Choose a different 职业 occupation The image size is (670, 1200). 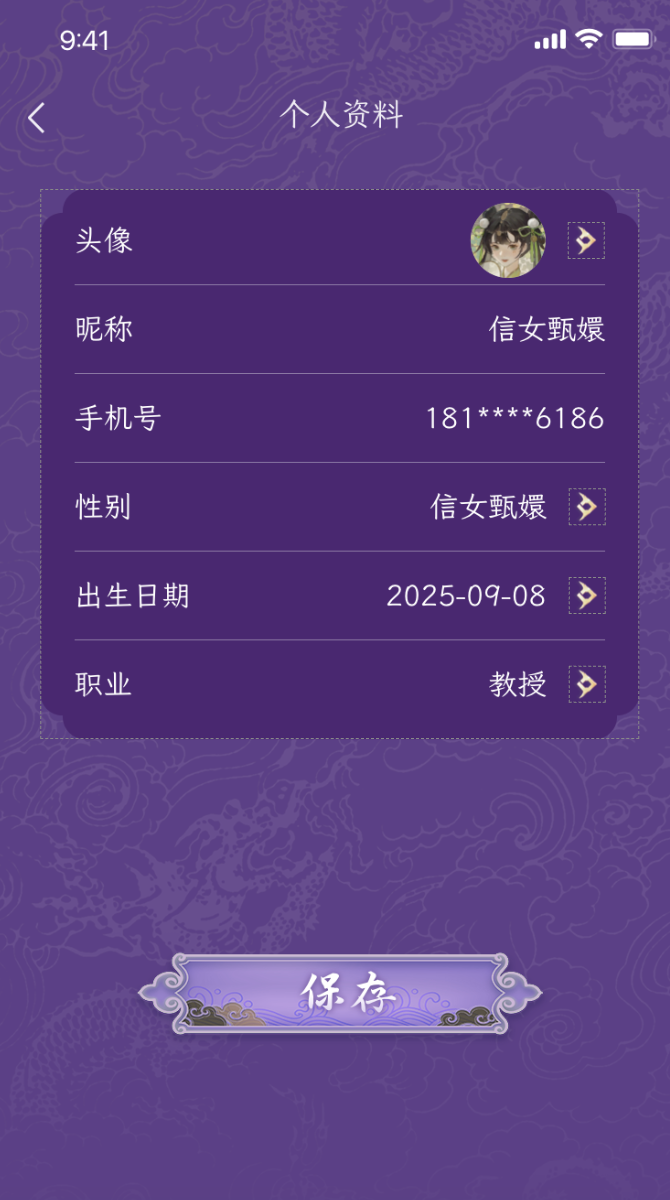tap(587, 685)
